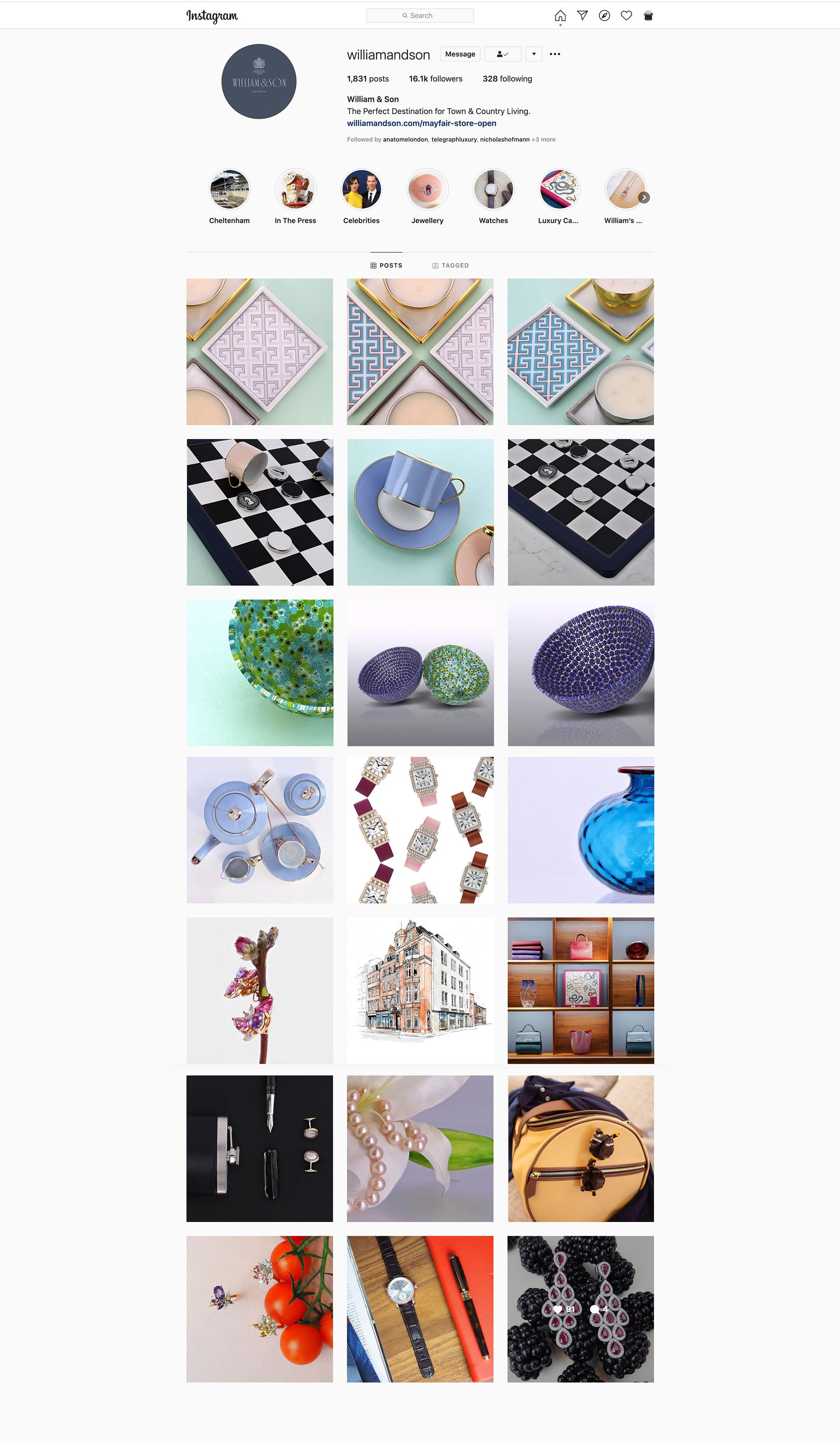Open the building sketch illustration post
840x1443 pixels.
point(420,990)
